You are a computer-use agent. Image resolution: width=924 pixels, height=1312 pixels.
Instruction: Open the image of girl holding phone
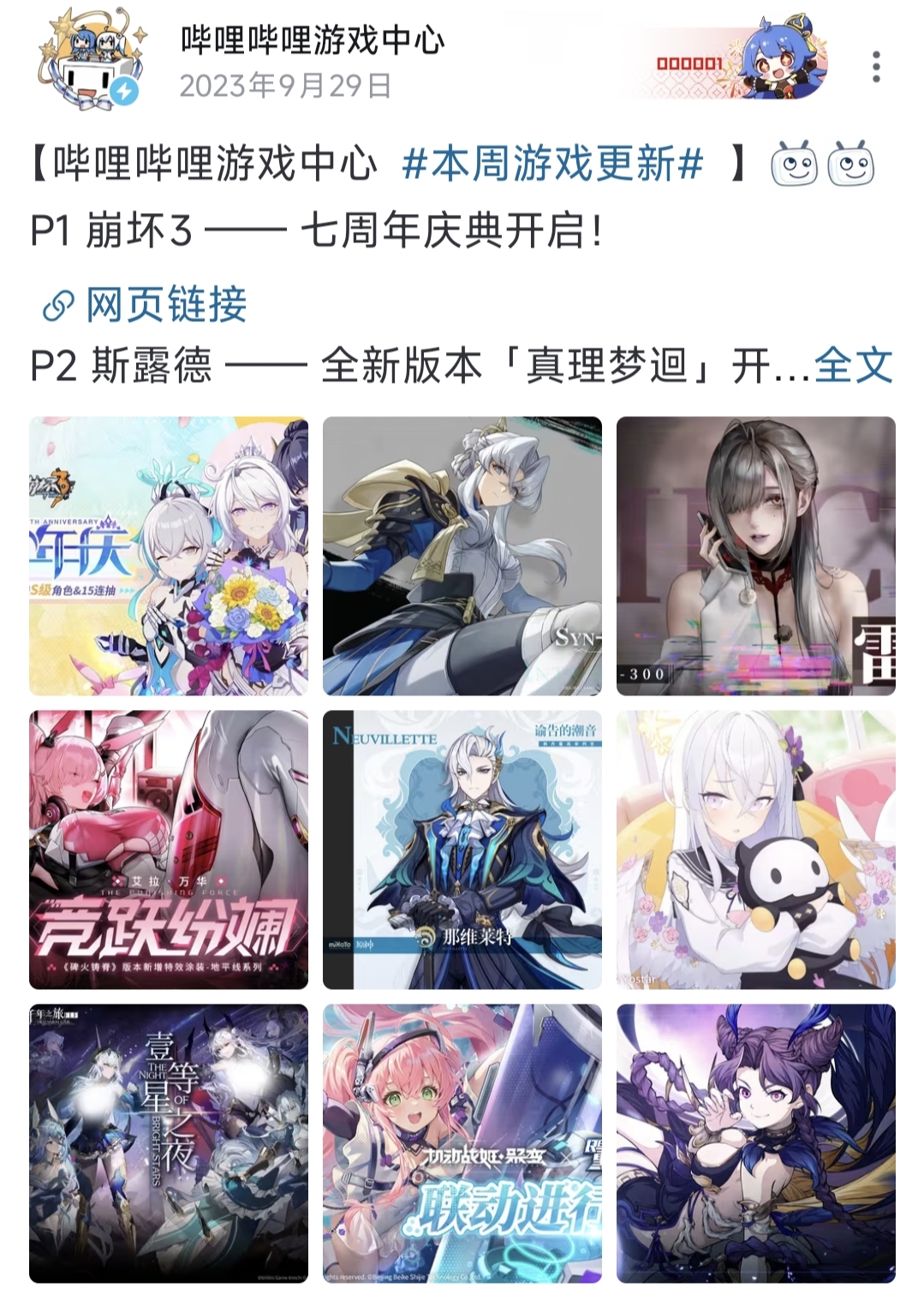click(755, 556)
